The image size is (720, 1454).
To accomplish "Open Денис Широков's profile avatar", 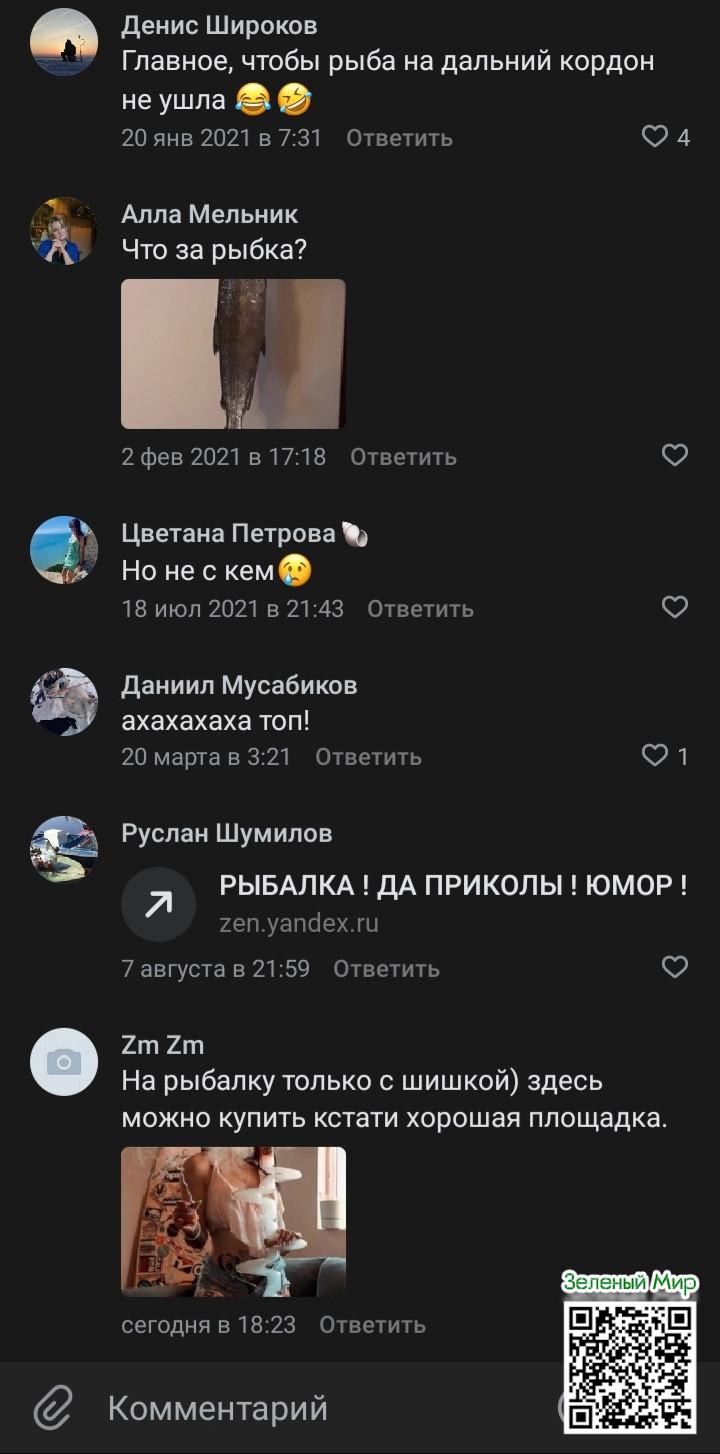I will [64, 42].
